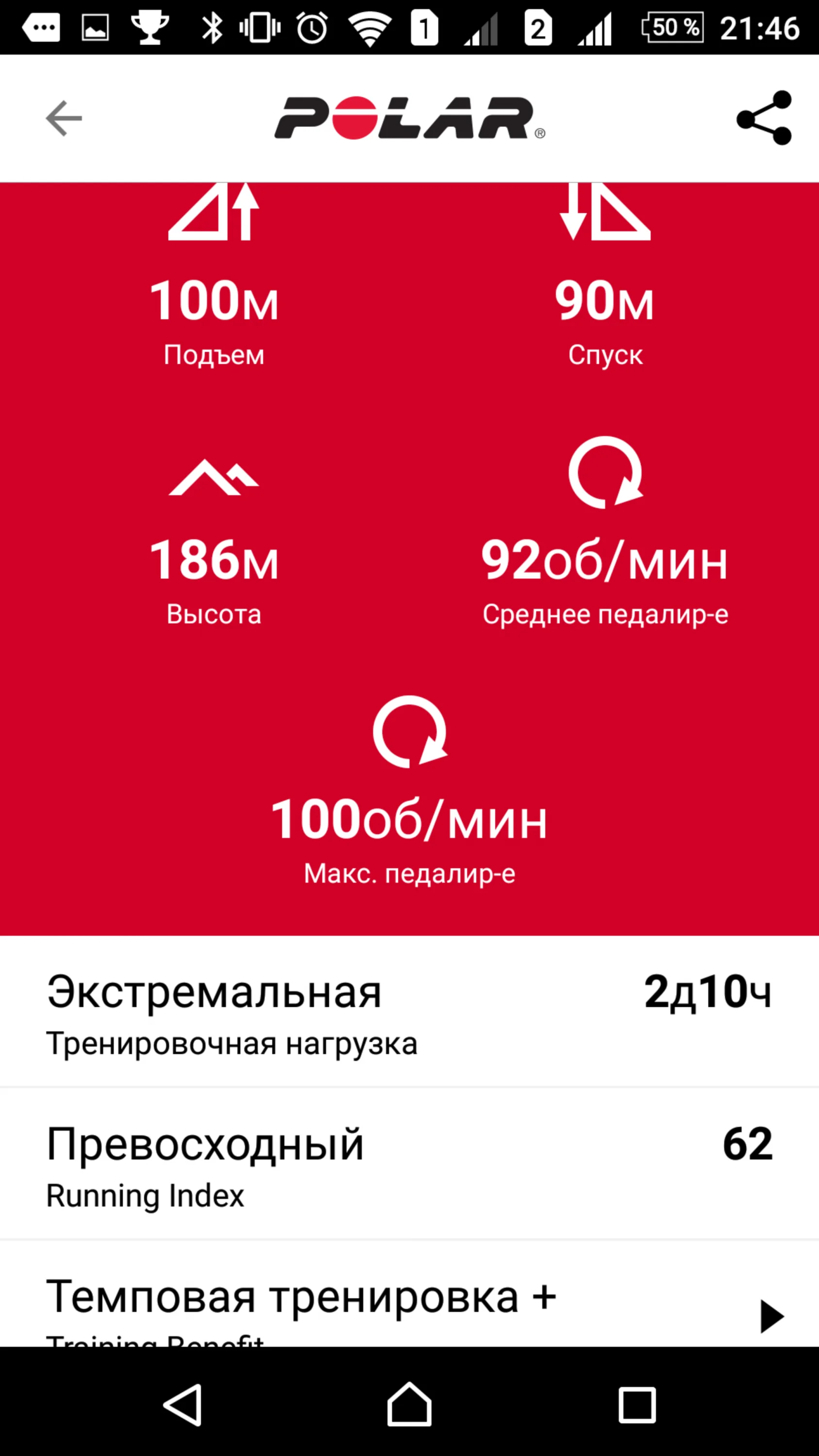Open Темповая тренировка + training benefit details
This screenshot has width=819, height=1456.
click(x=771, y=1316)
